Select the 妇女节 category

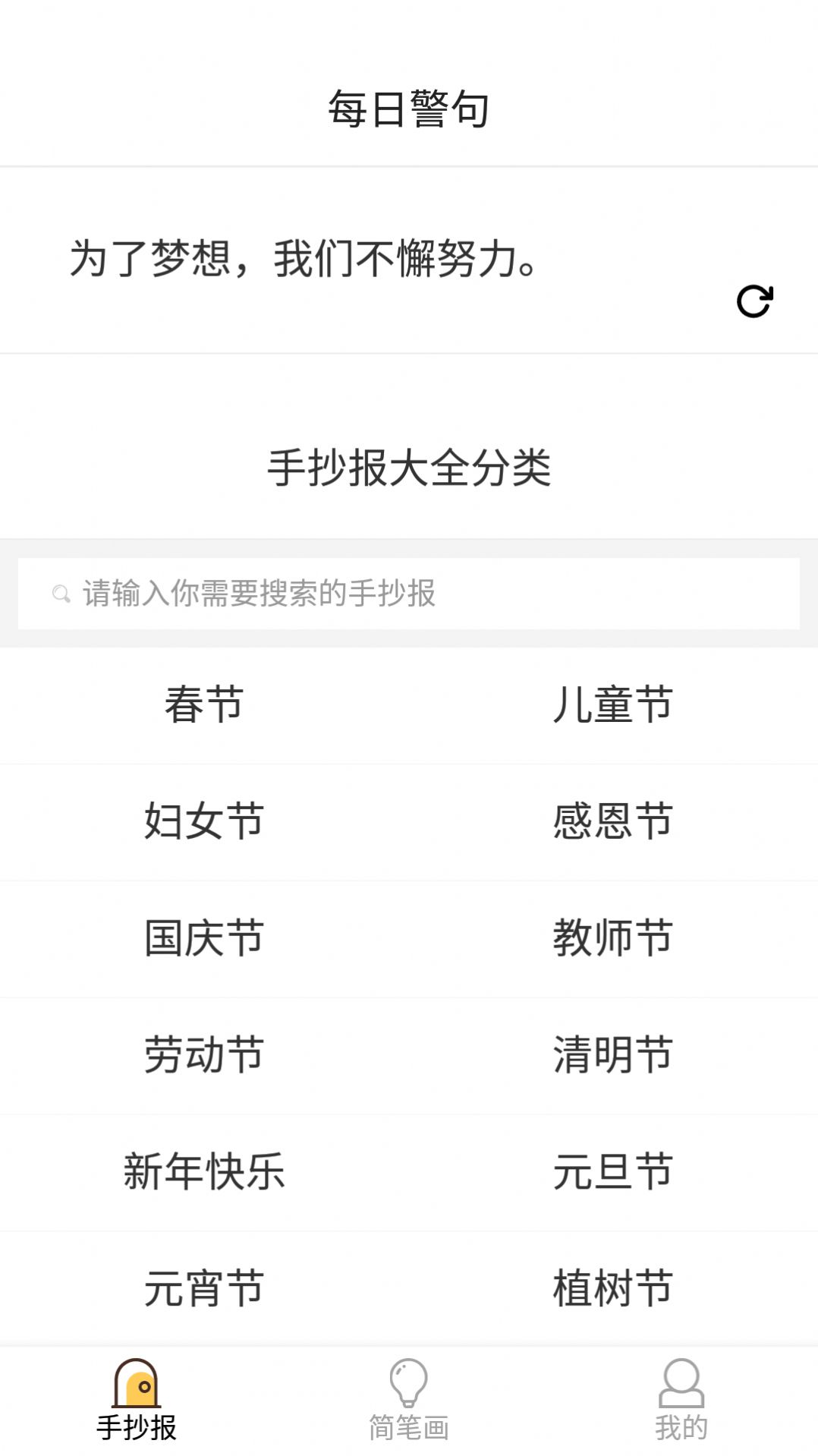pos(204,821)
